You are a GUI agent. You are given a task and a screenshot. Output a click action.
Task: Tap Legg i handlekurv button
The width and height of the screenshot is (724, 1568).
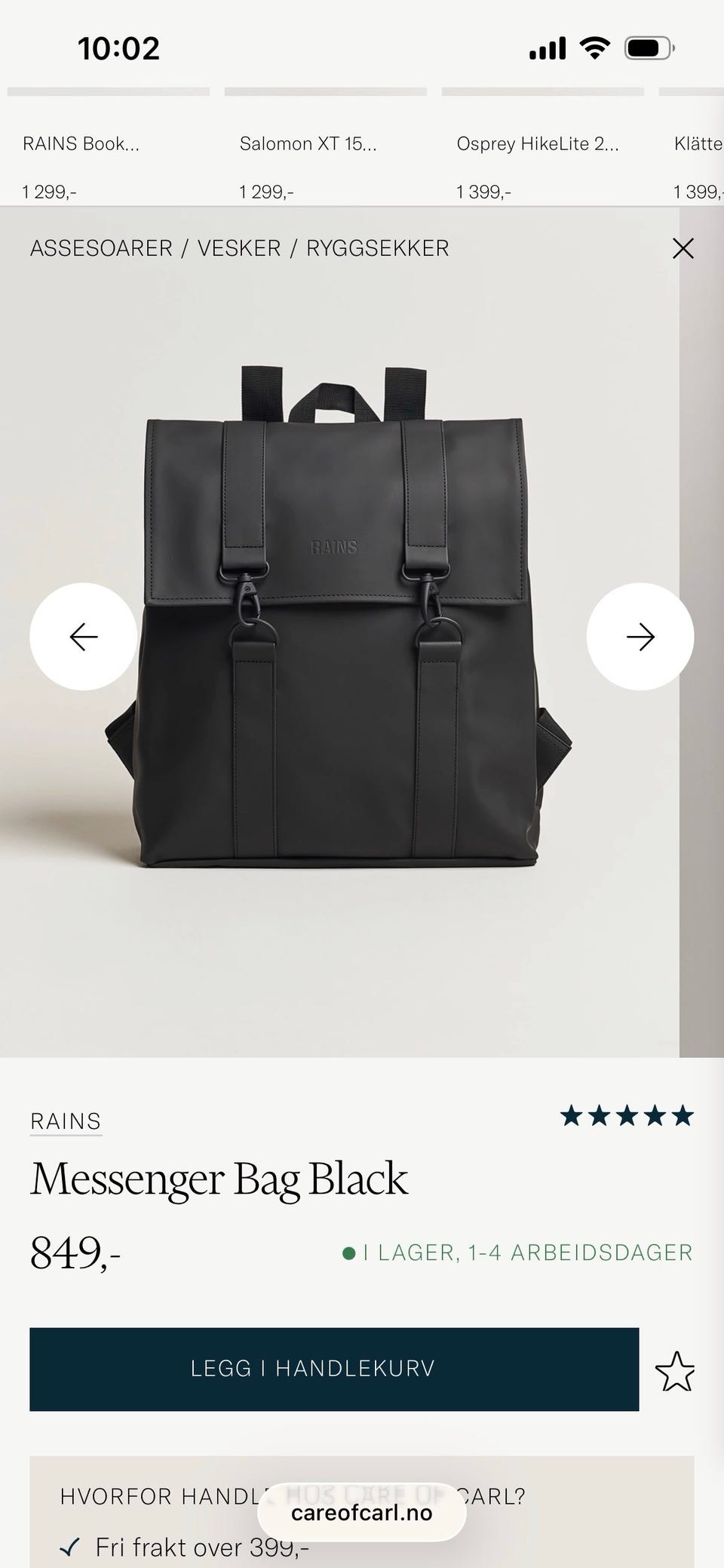click(334, 1369)
